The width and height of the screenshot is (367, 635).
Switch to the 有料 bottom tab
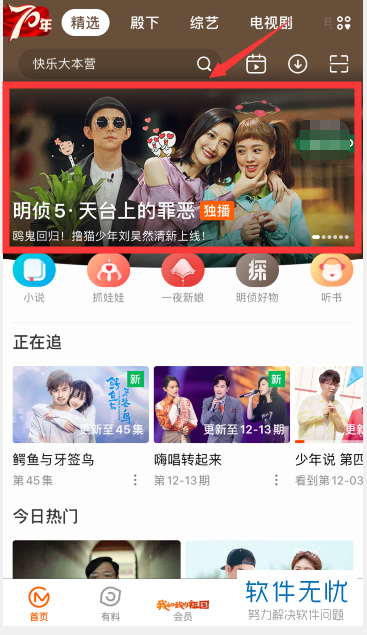click(110, 604)
